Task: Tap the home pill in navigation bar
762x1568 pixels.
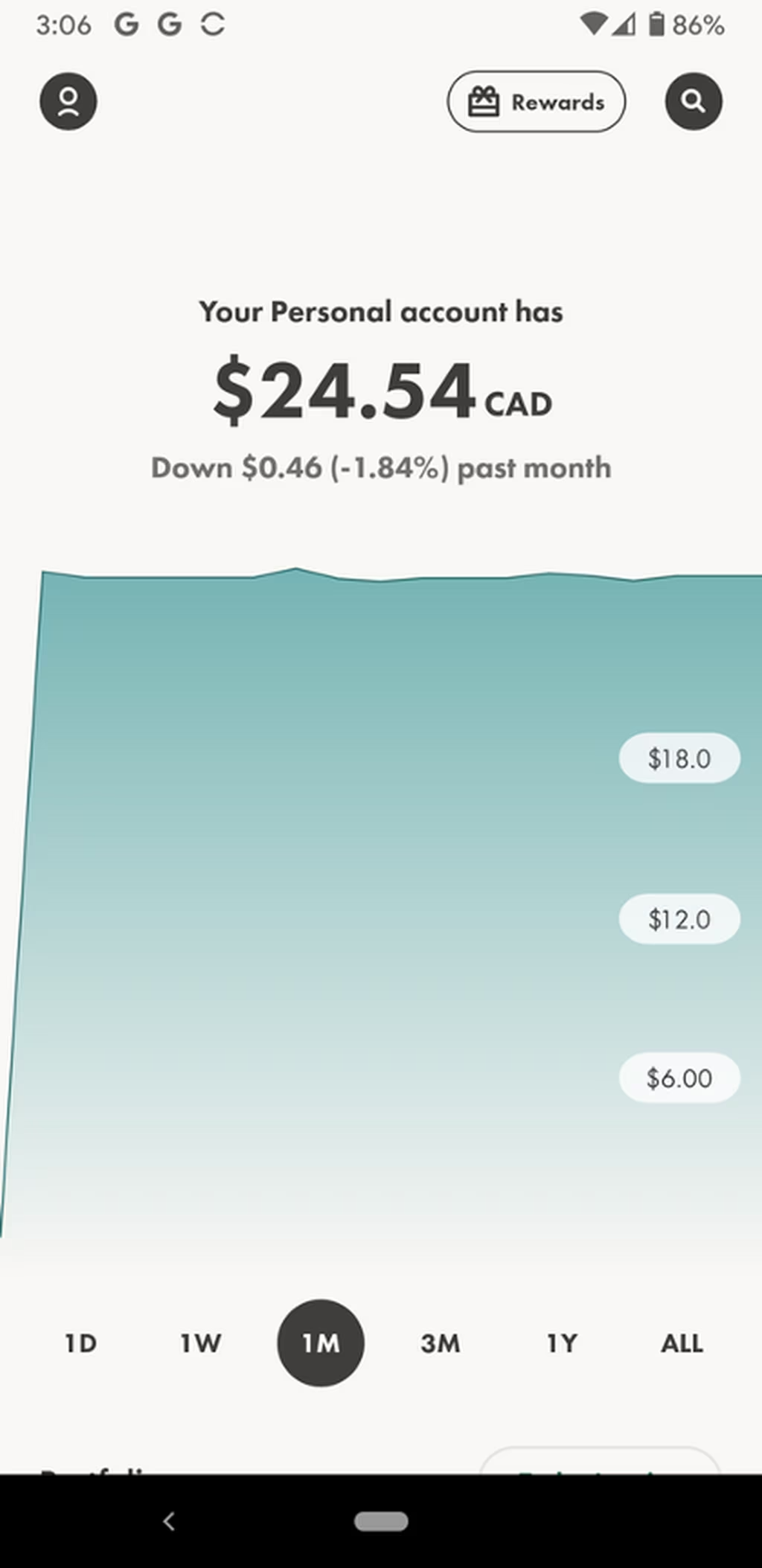Action: point(381,1521)
